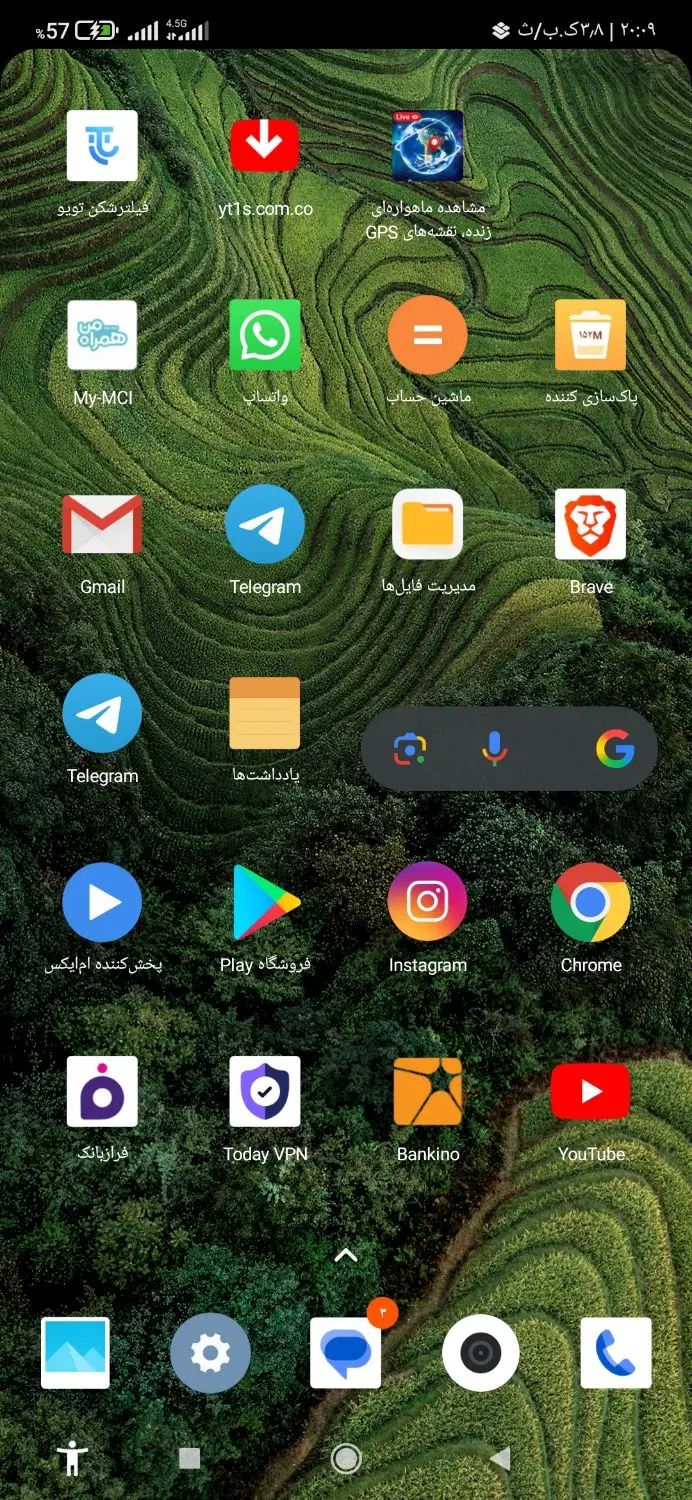Open the Bankino app

click(x=427, y=1091)
